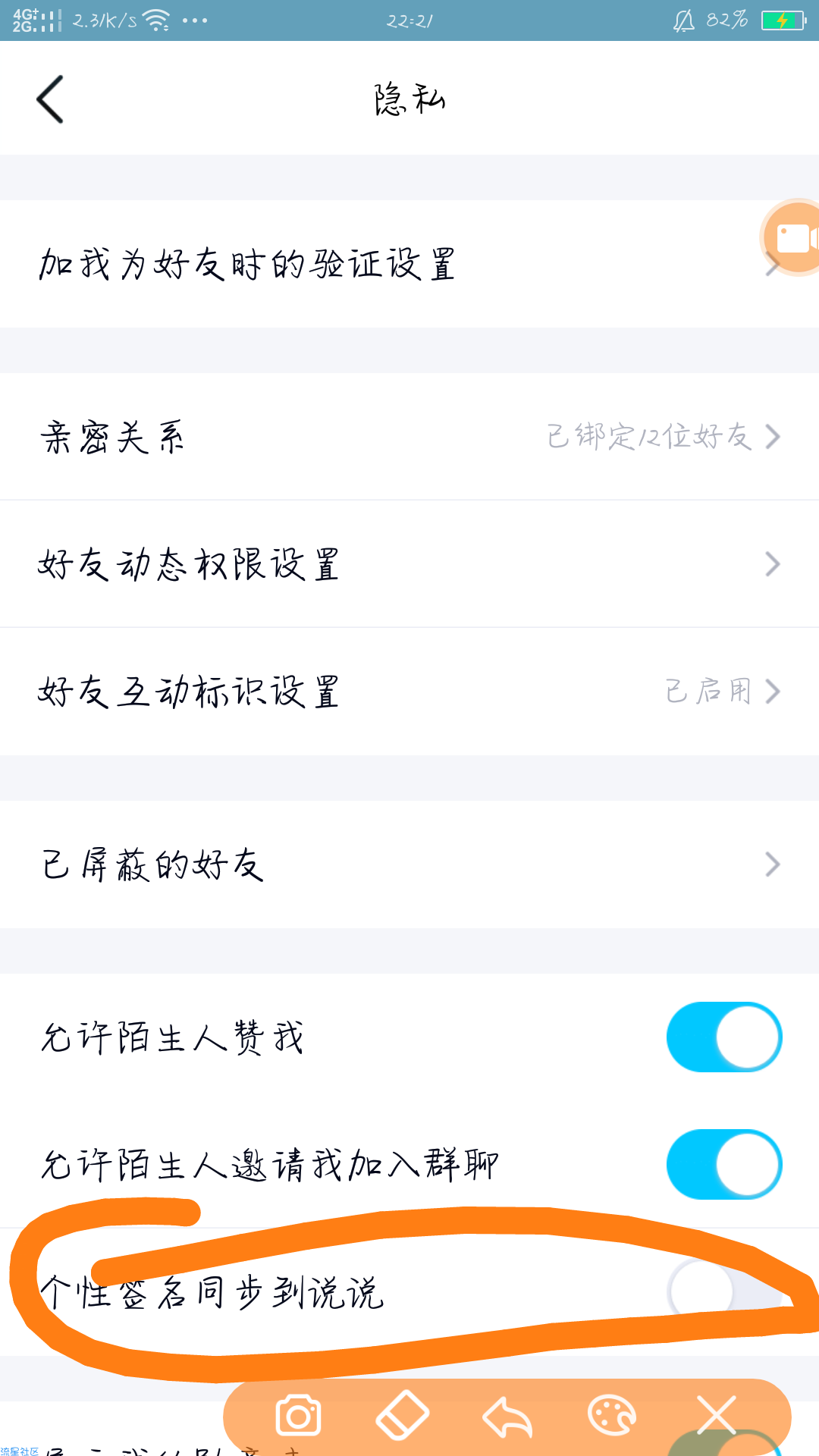Open 好友互动标识设置
Screen dimensions: 819x1456
click(x=409, y=692)
